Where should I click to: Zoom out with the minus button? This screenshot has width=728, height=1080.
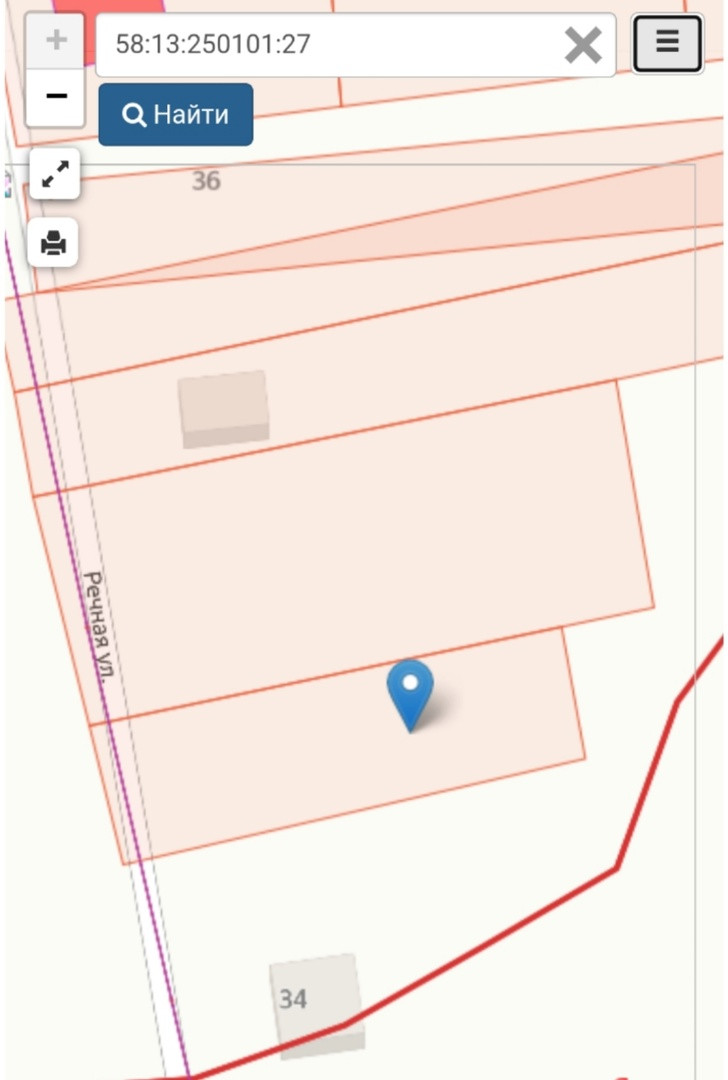56,96
